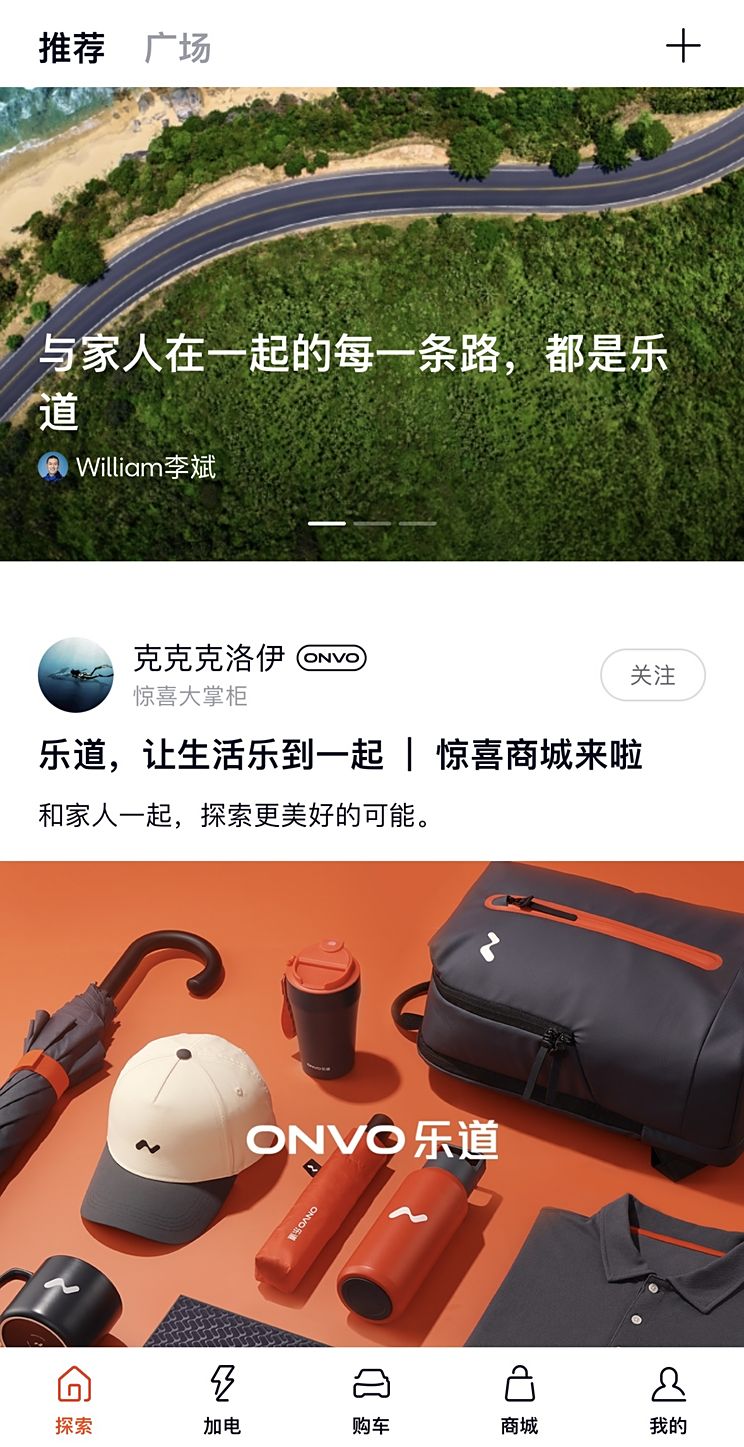744x1447 pixels.
Task: Open the 探索 (Explore) tab icon
Action: point(73,1389)
